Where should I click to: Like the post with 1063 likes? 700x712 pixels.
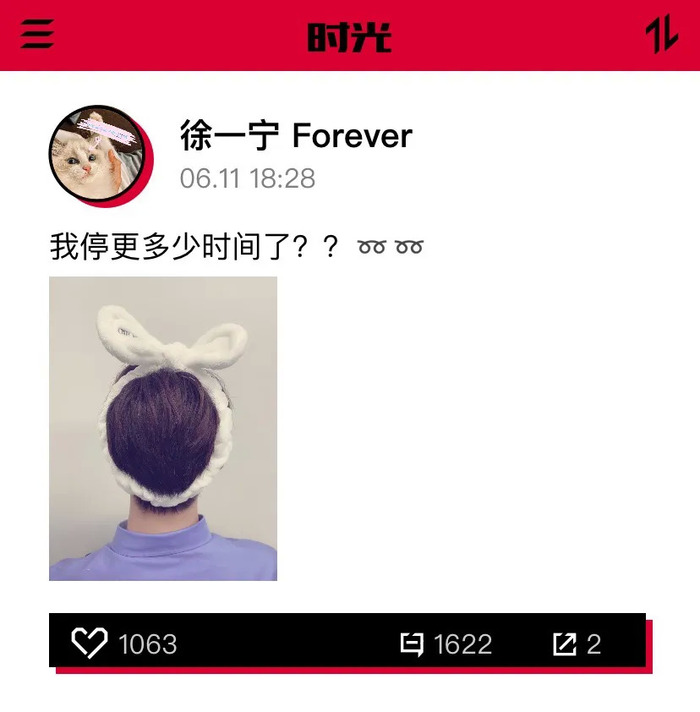pos(90,643)
